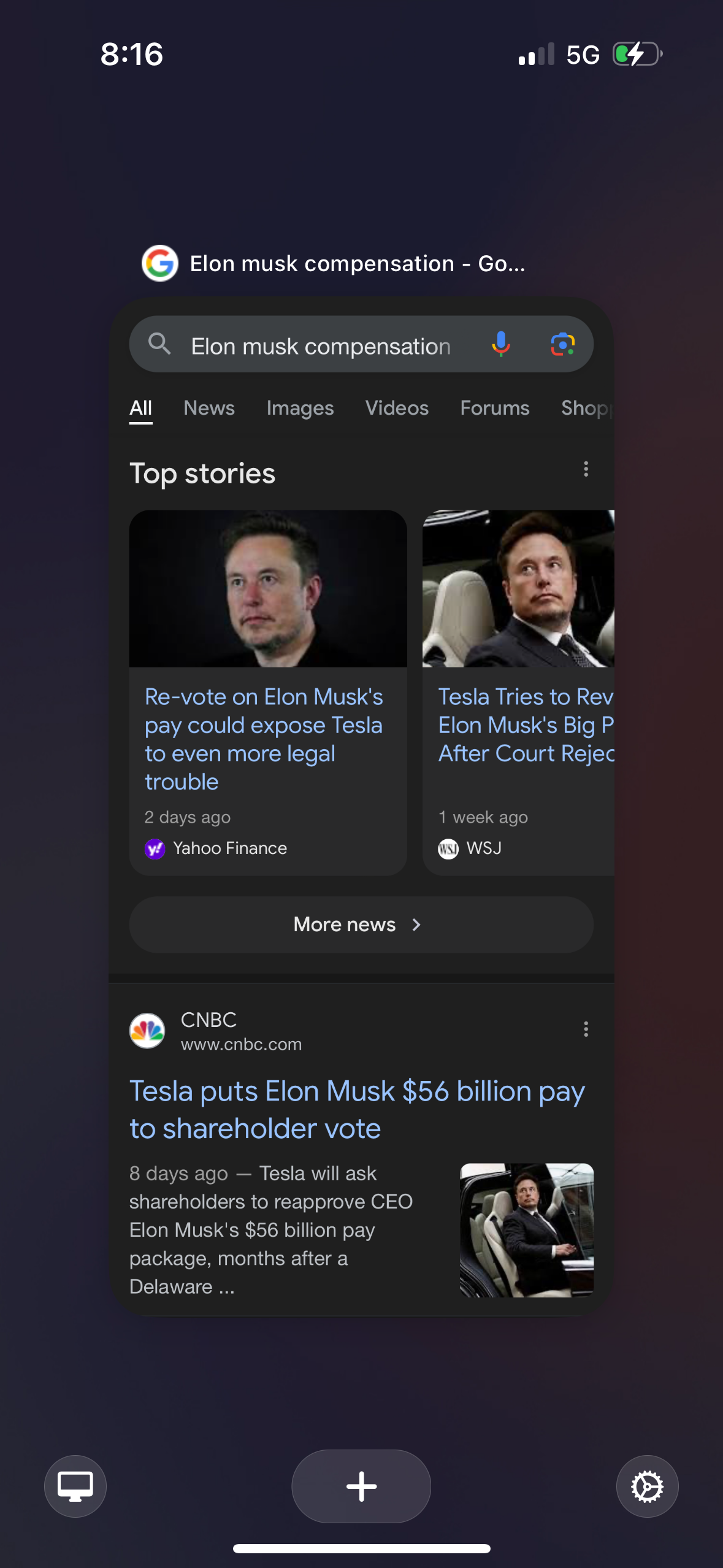Select the Videos search filter
Screen dimensions: 723x1568
(397, 408)
